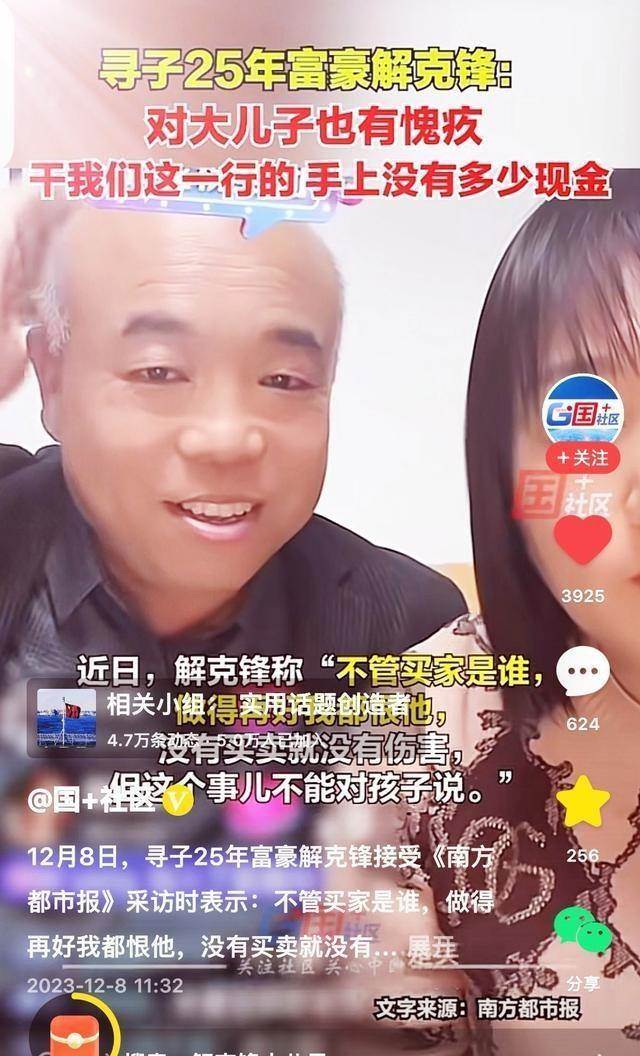Open the comments bubble showing 624
This screenshot has height=1056, width=640.
point(583,673)
